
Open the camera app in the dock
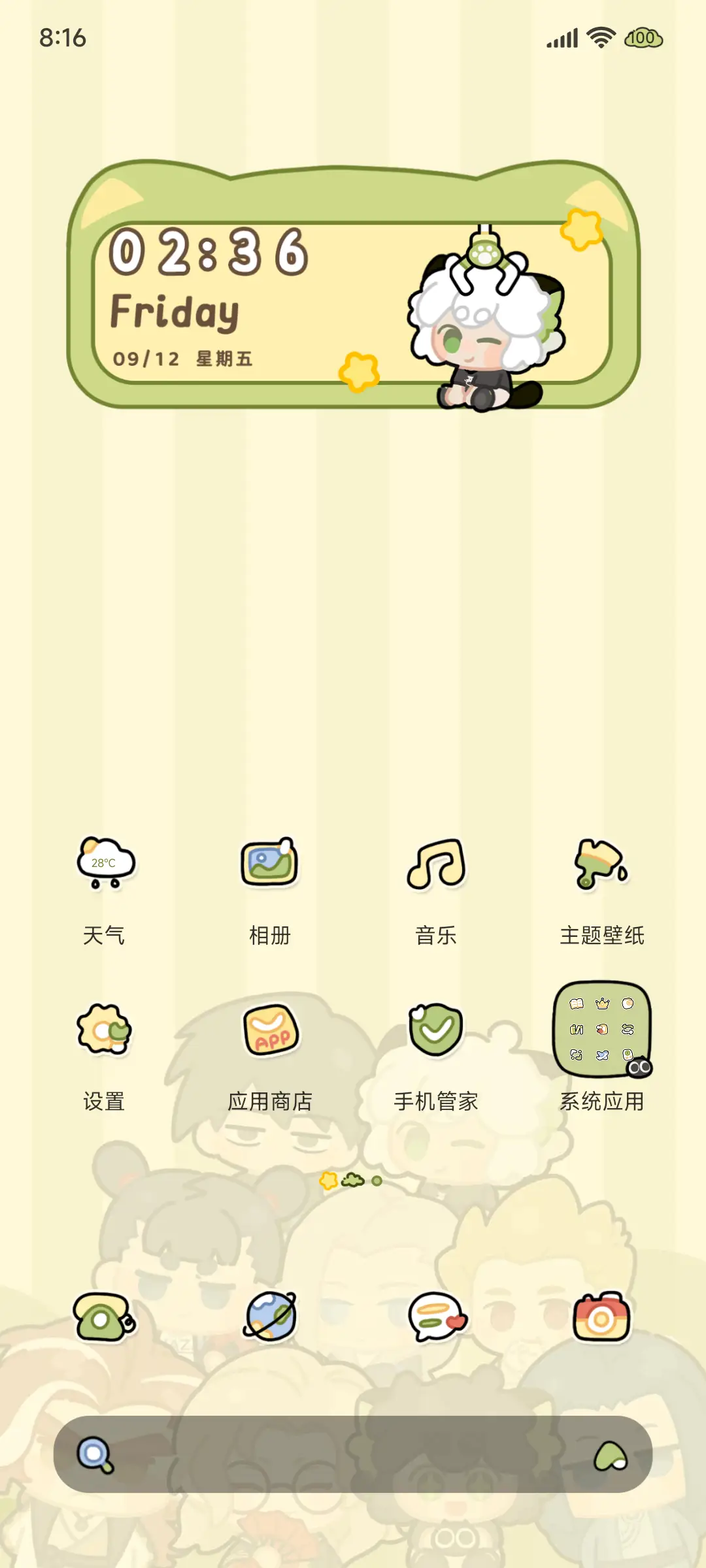(x=601, y=1318)
